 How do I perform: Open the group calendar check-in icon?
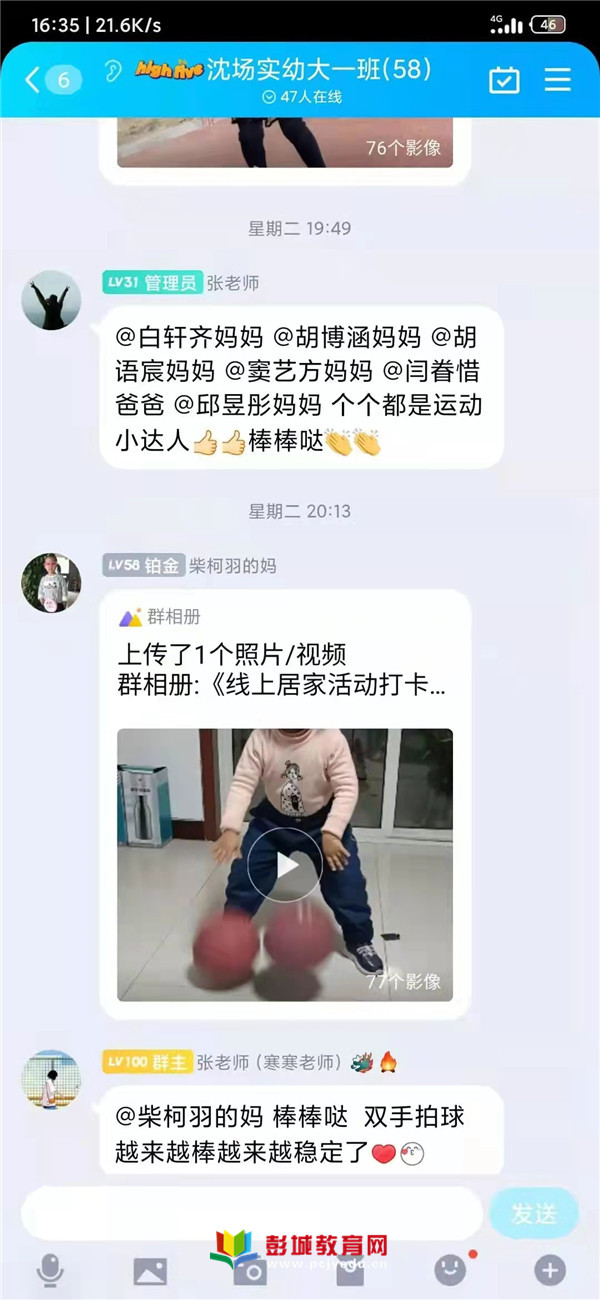(504, 80)
